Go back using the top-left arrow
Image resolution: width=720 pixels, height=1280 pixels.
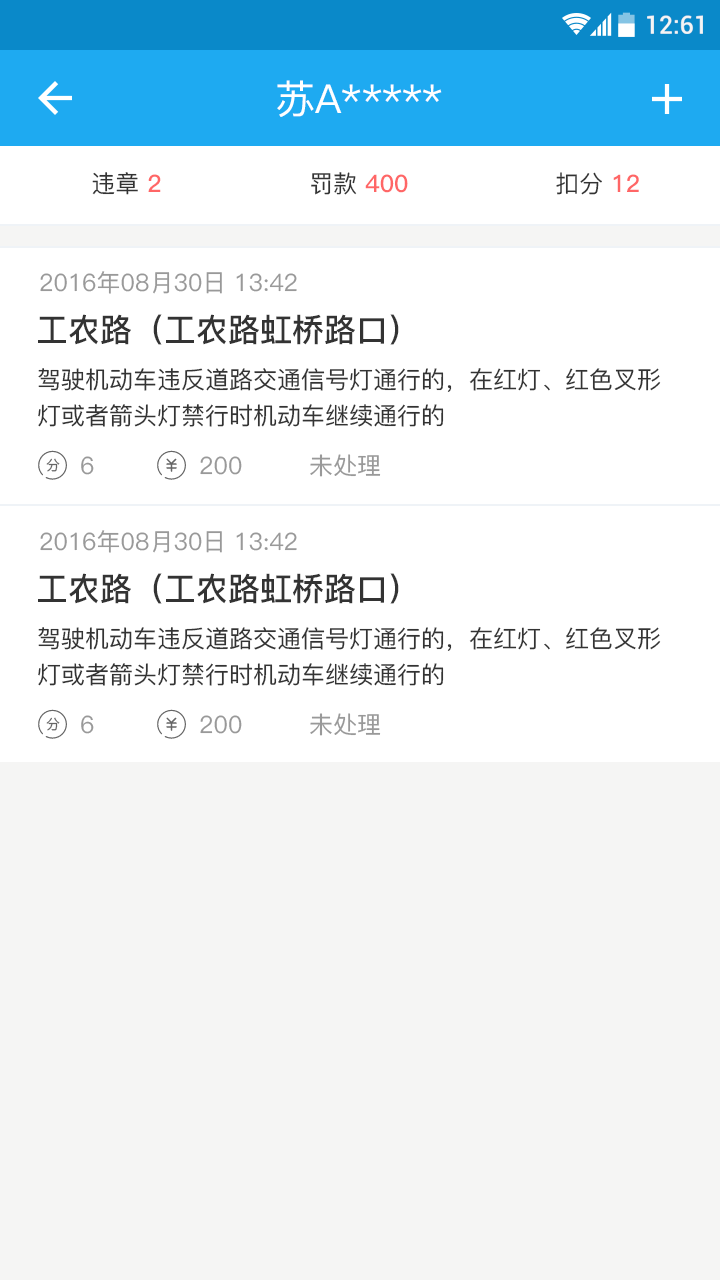coord(55,98)
